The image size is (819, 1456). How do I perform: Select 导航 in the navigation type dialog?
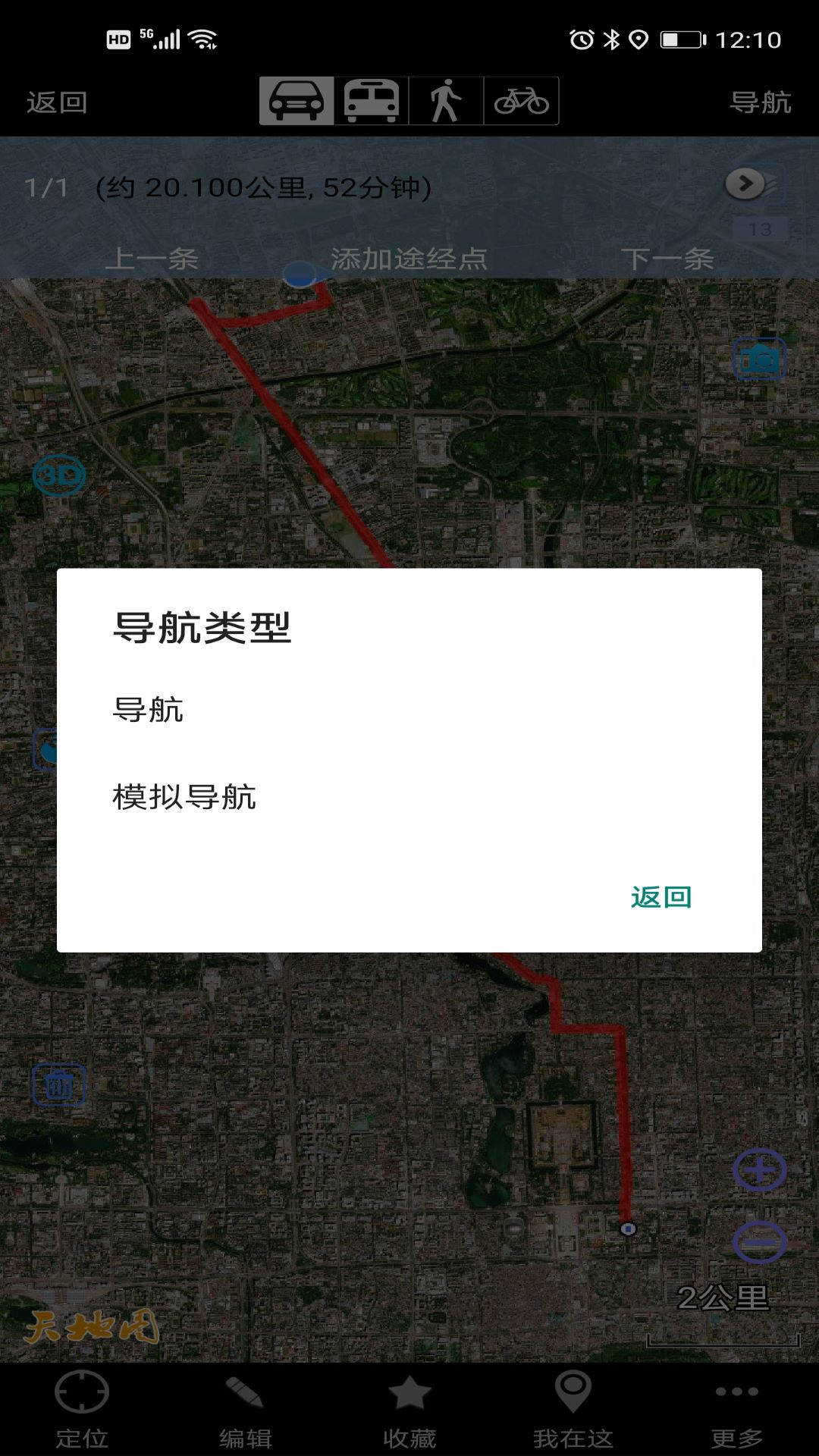[149, 711]
